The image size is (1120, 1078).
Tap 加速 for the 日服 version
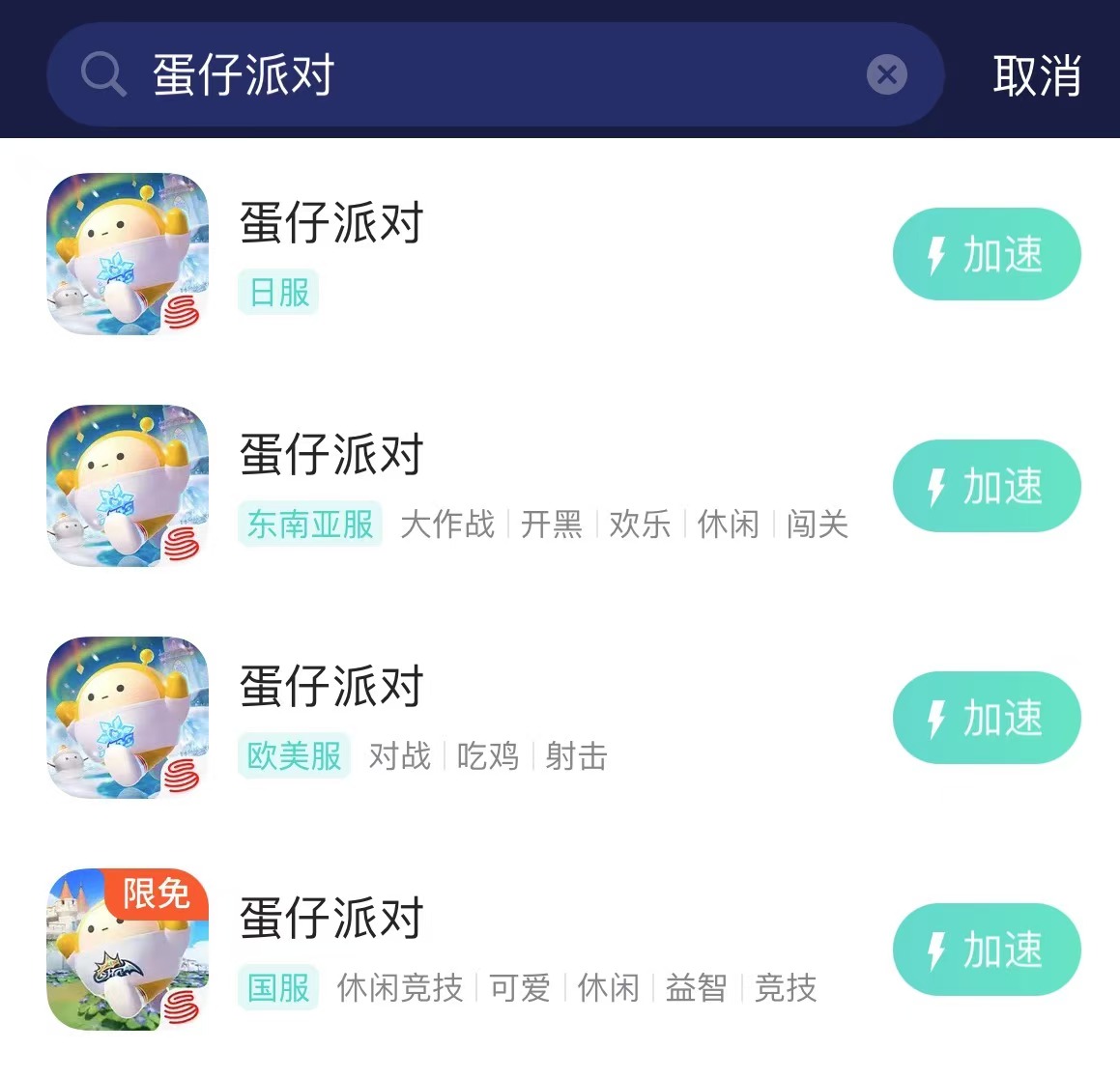pyautogui.click(x=986, y=254)
